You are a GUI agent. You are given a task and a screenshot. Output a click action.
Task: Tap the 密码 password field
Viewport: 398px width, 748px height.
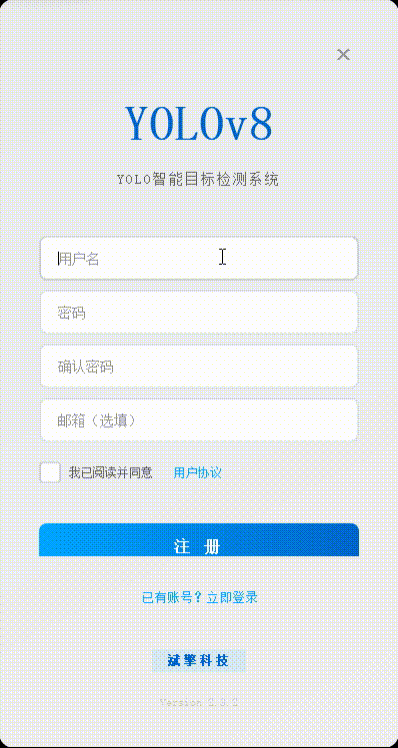click(x=199, y=312)
